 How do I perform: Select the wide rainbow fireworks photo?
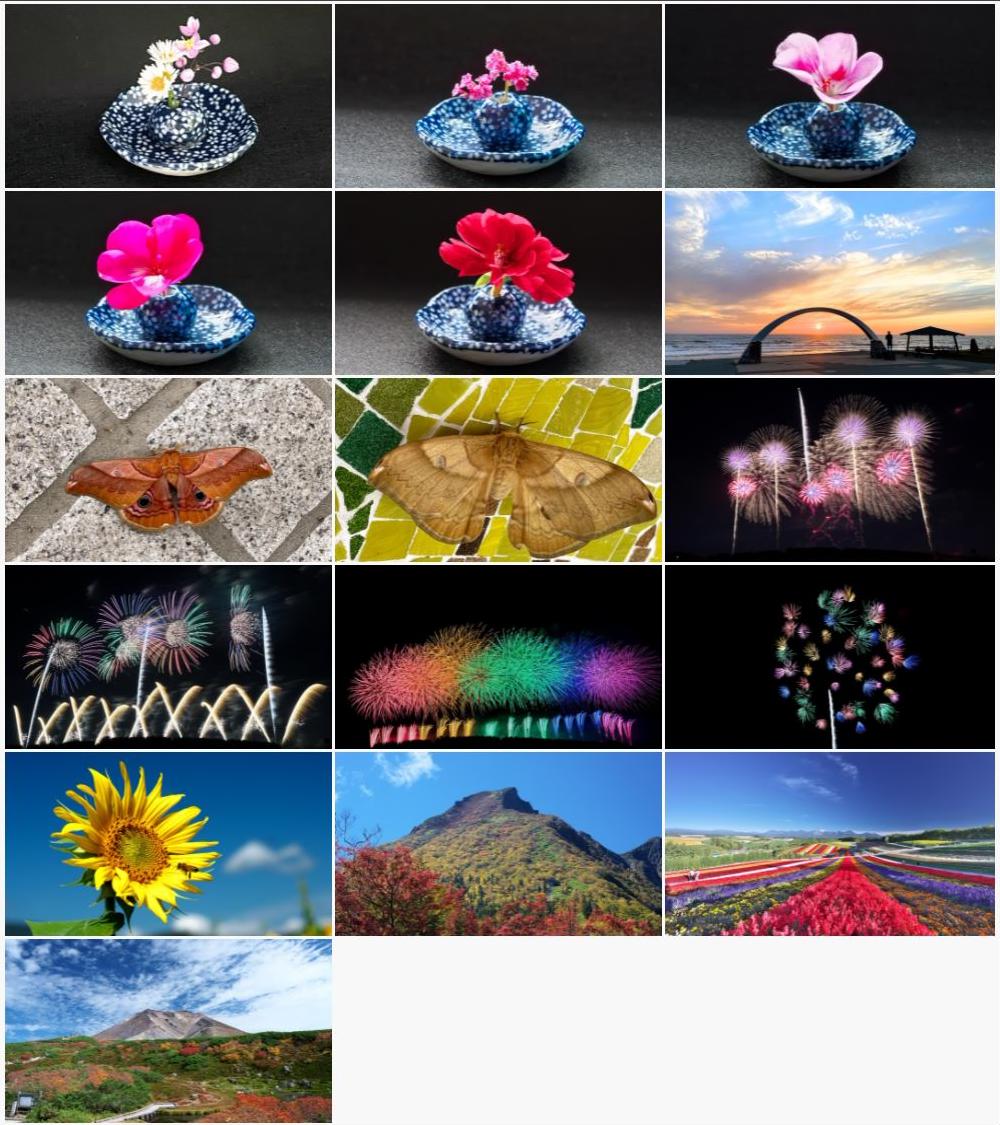click(x=498, y=657)
